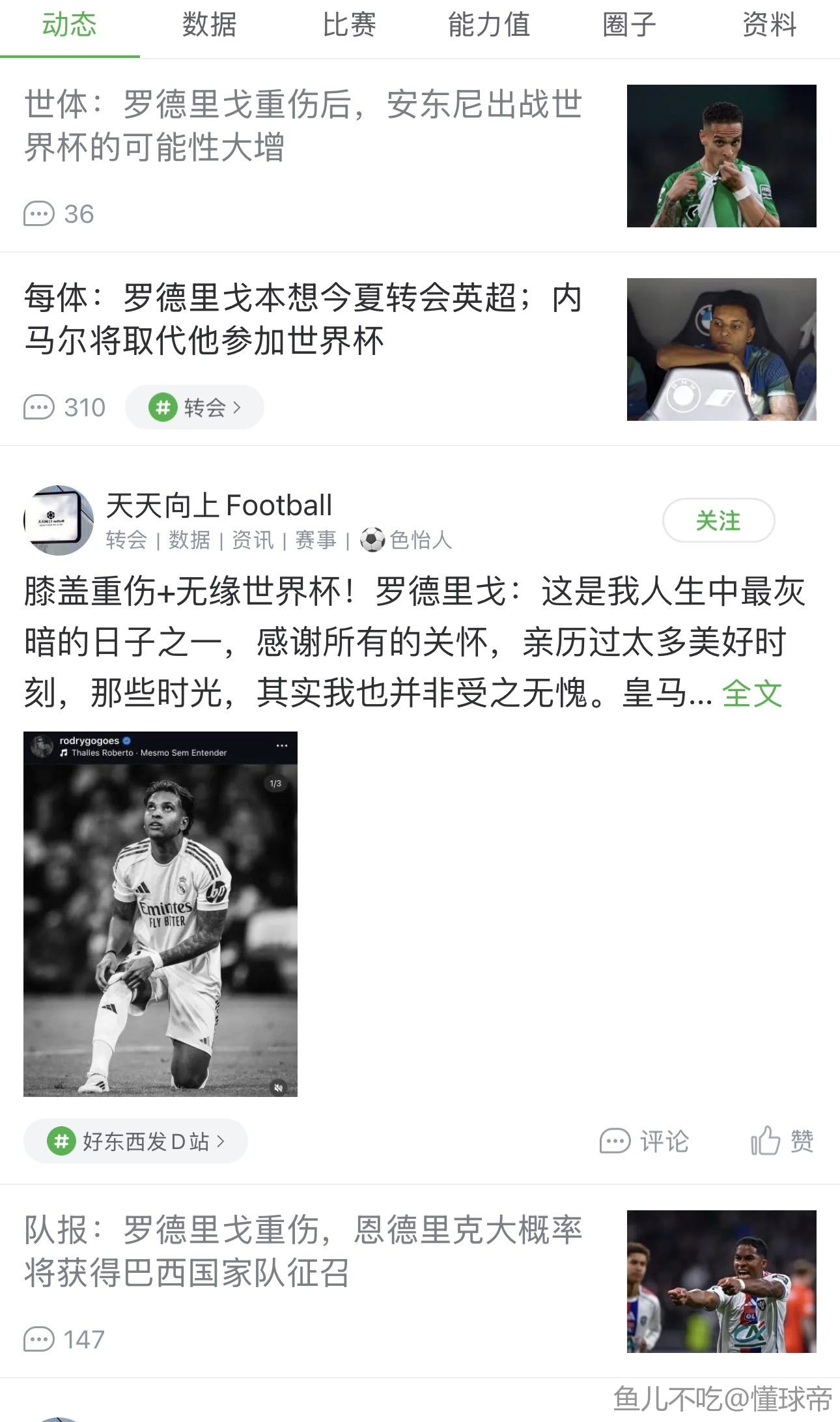Viewport: 840px width, 1422px height.
Task: Open 队报 article about 恩德里克 call-up
Action: click(x=303, y=1251)
